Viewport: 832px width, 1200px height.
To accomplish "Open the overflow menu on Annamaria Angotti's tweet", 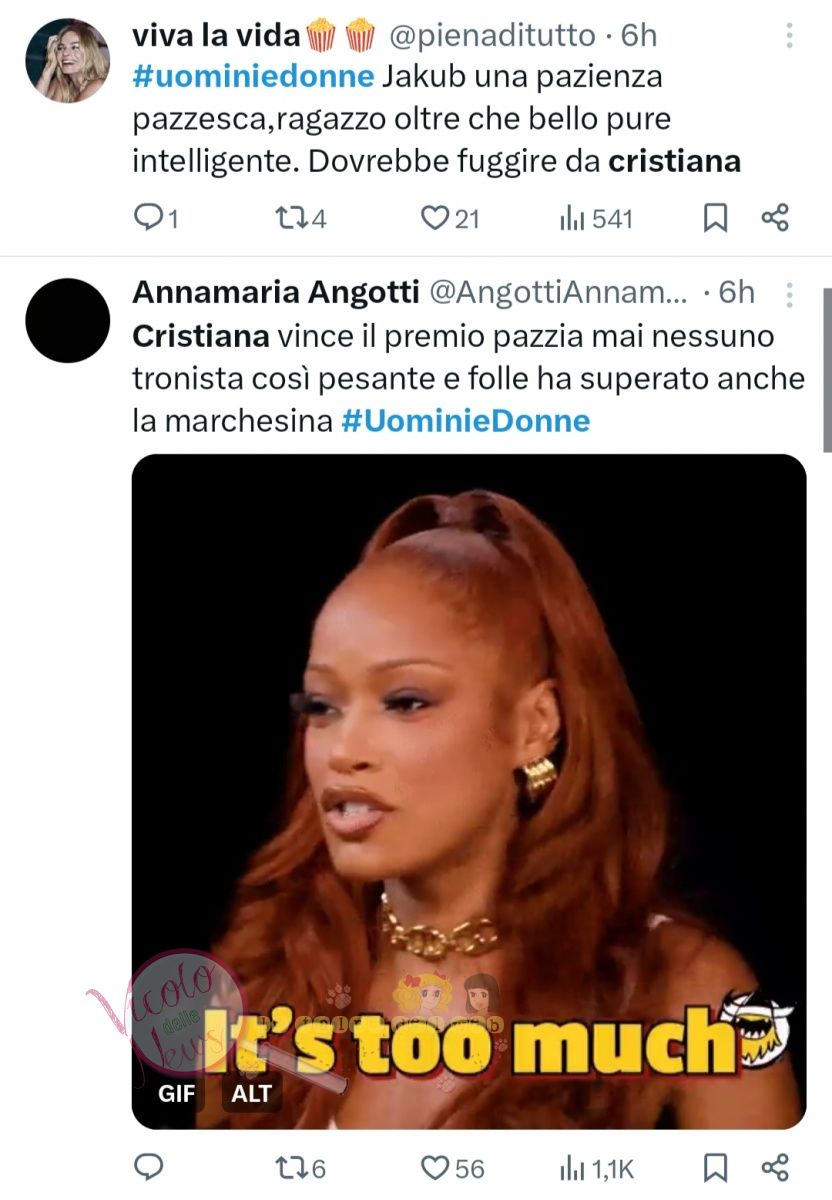I will coord(789,293).
